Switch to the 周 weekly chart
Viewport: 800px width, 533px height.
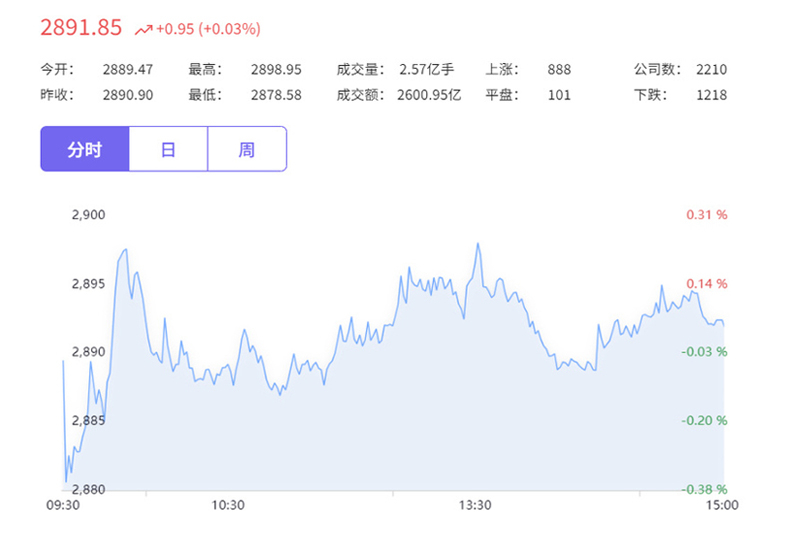coord(247,149)
